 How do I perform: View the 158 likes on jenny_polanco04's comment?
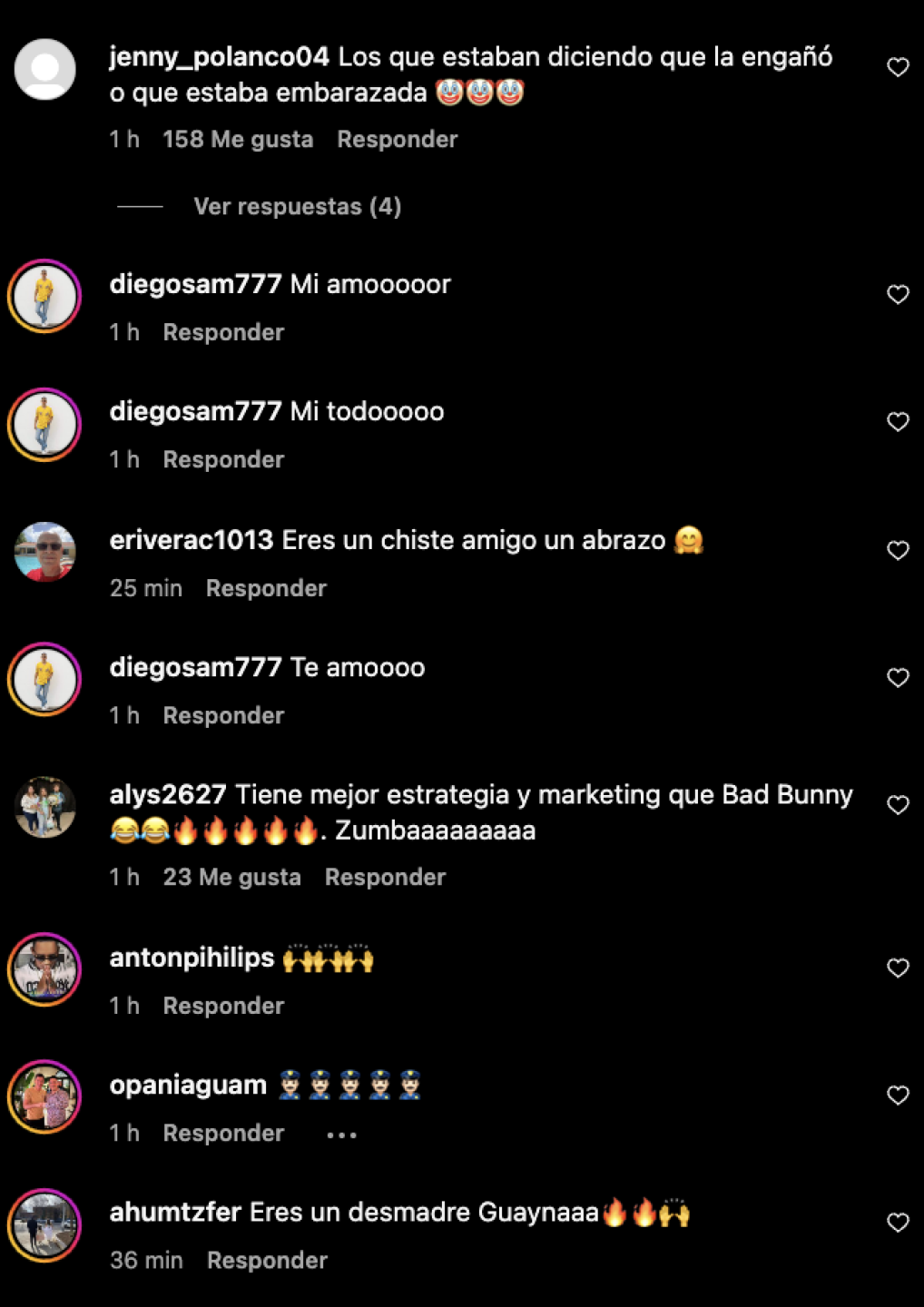click(238, 140)
